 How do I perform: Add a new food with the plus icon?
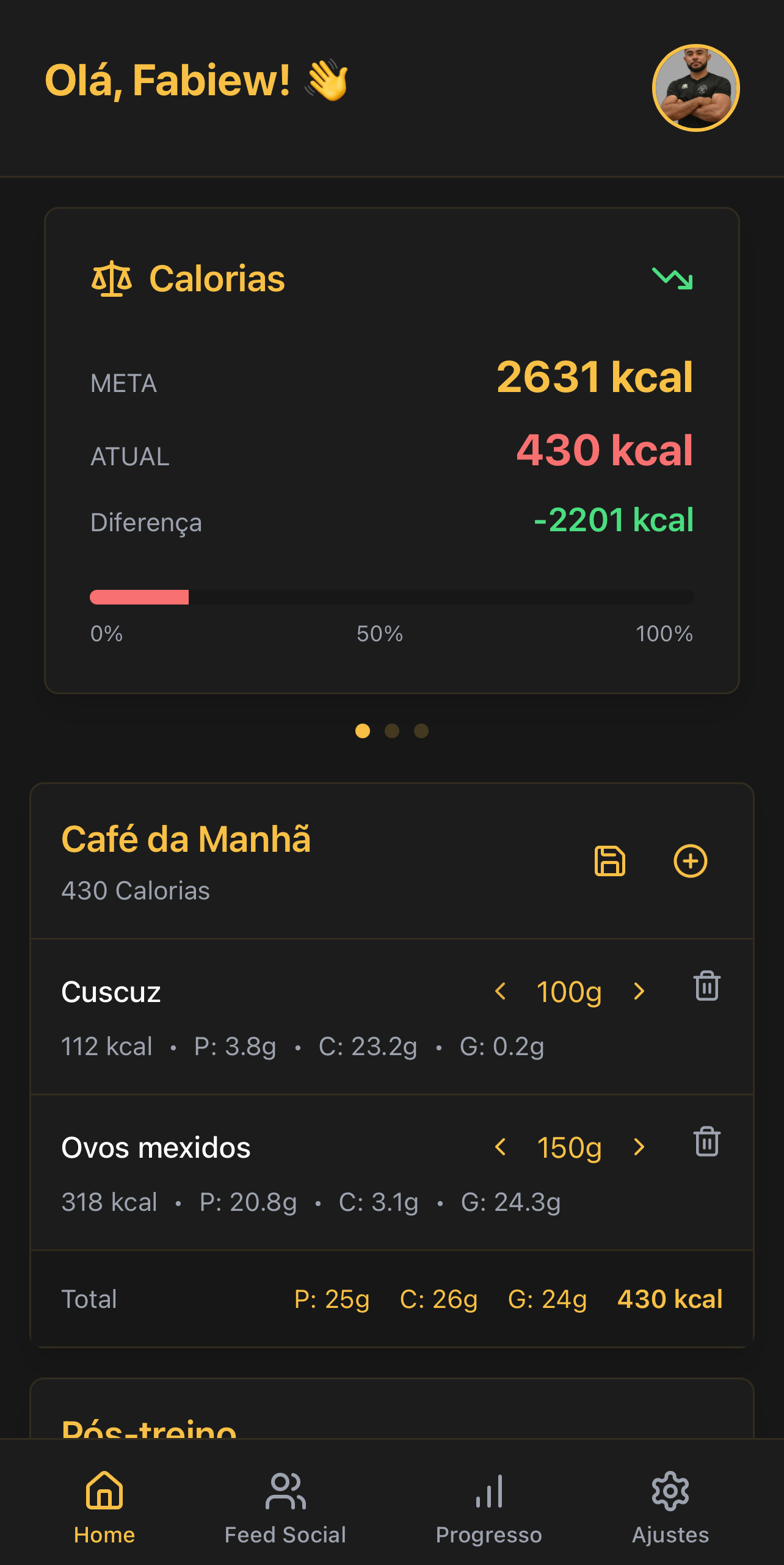tap(691, 862)
